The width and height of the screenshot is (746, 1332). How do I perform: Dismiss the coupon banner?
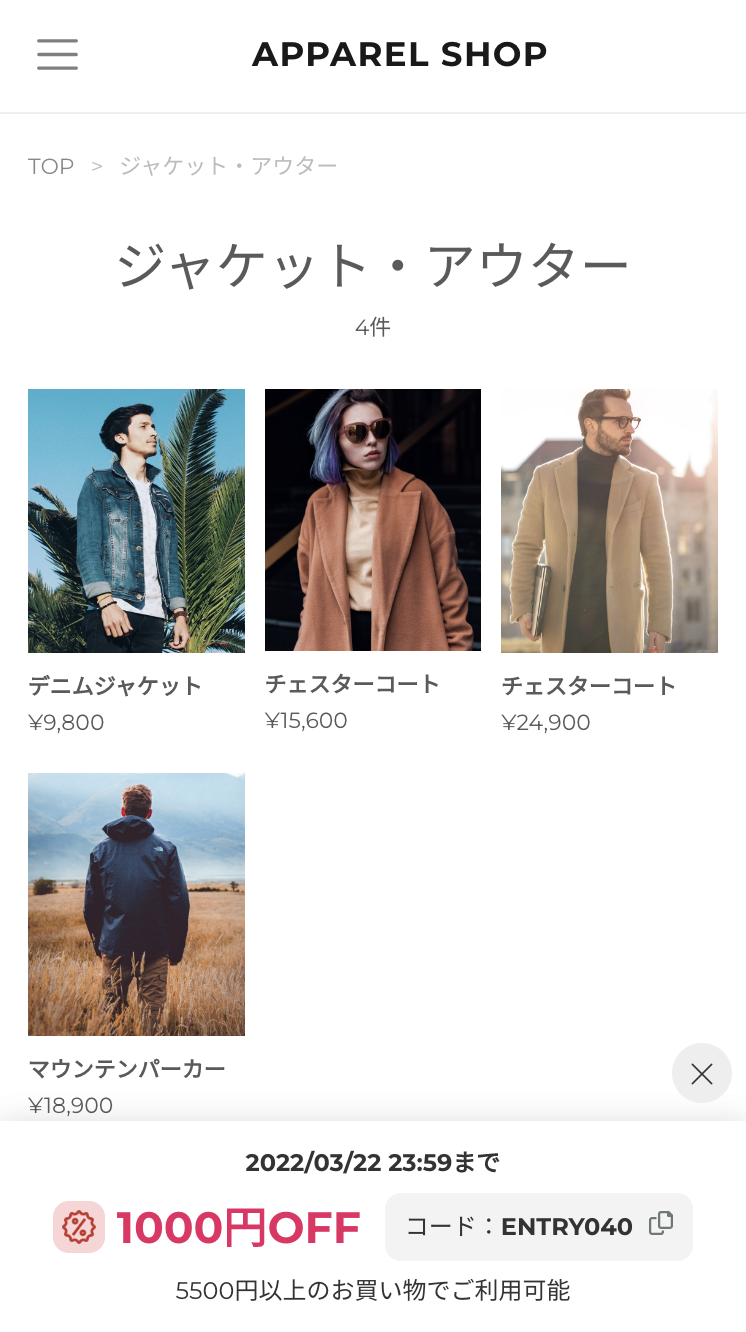pos(701,1074)
